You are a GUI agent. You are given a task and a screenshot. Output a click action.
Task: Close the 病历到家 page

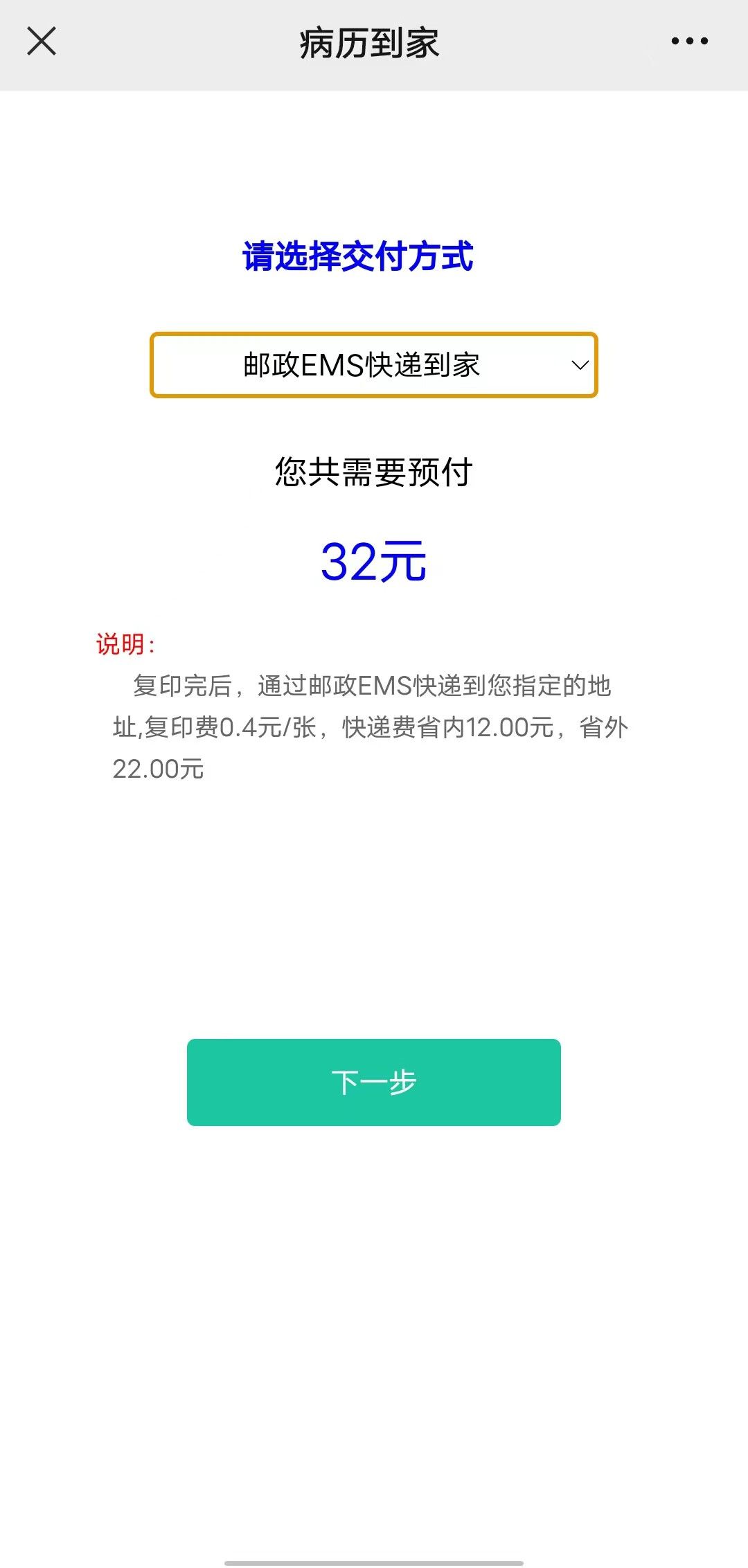(42, 42)
